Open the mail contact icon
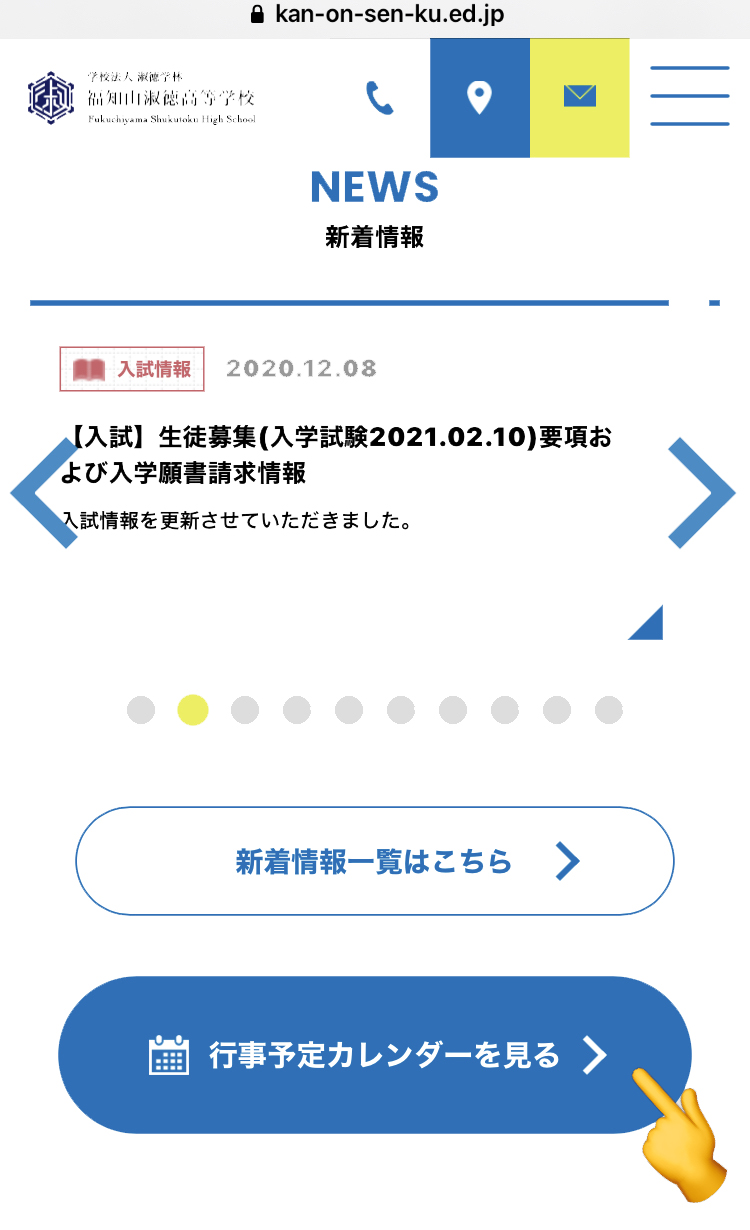Viewport: 750px width, 1230px height. [580, 98]
